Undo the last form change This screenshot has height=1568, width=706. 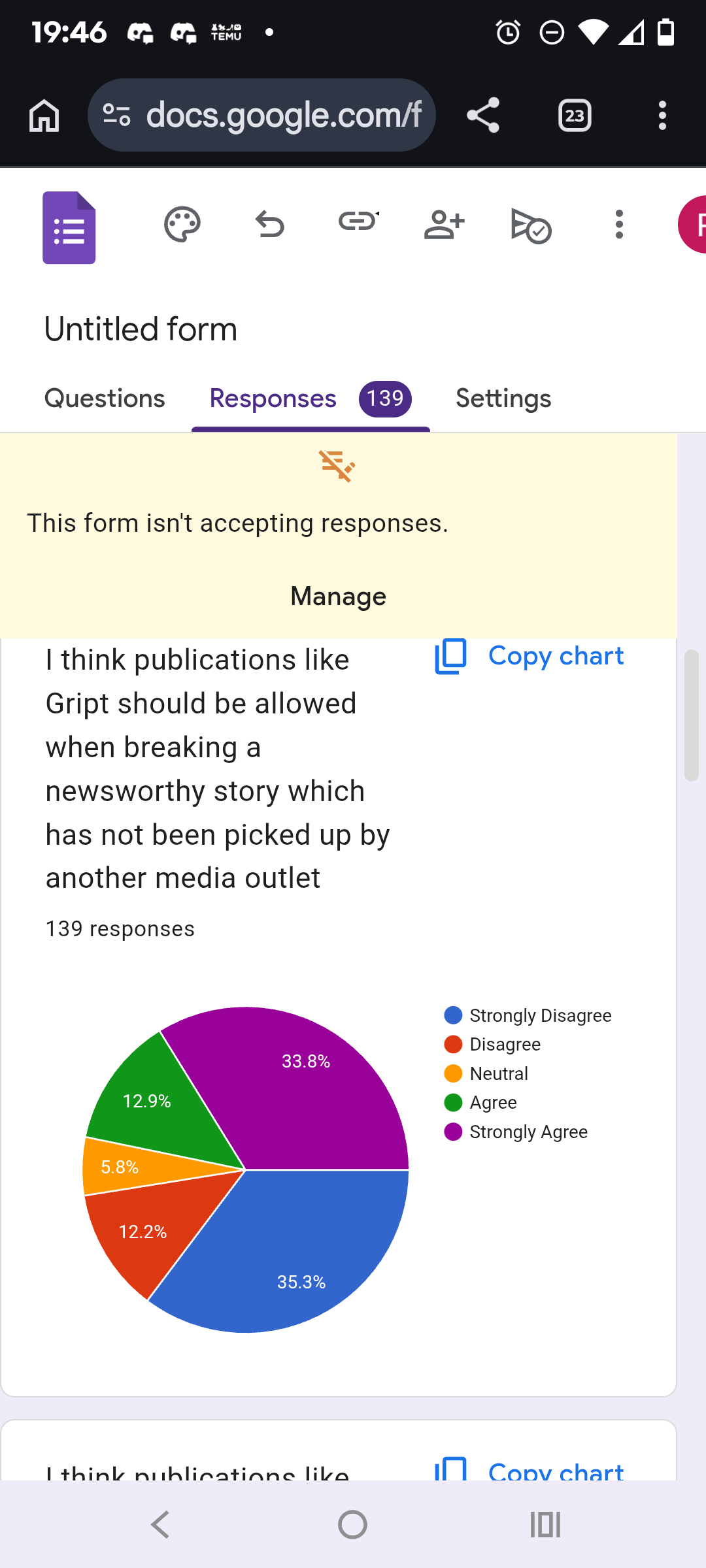[269, 225]
